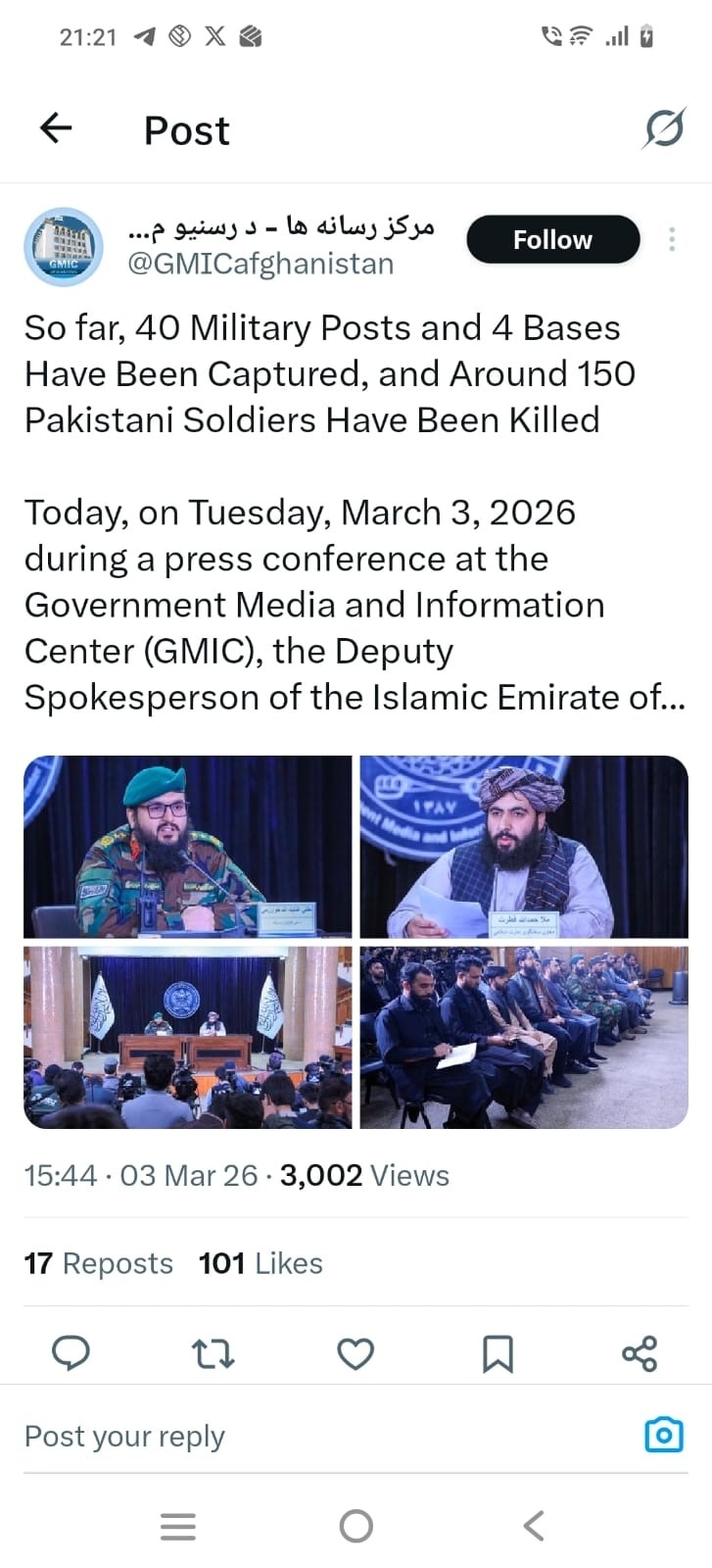Repost this post
The height and width of the screenshot is (1568, 712).
tap(213, 1353)
